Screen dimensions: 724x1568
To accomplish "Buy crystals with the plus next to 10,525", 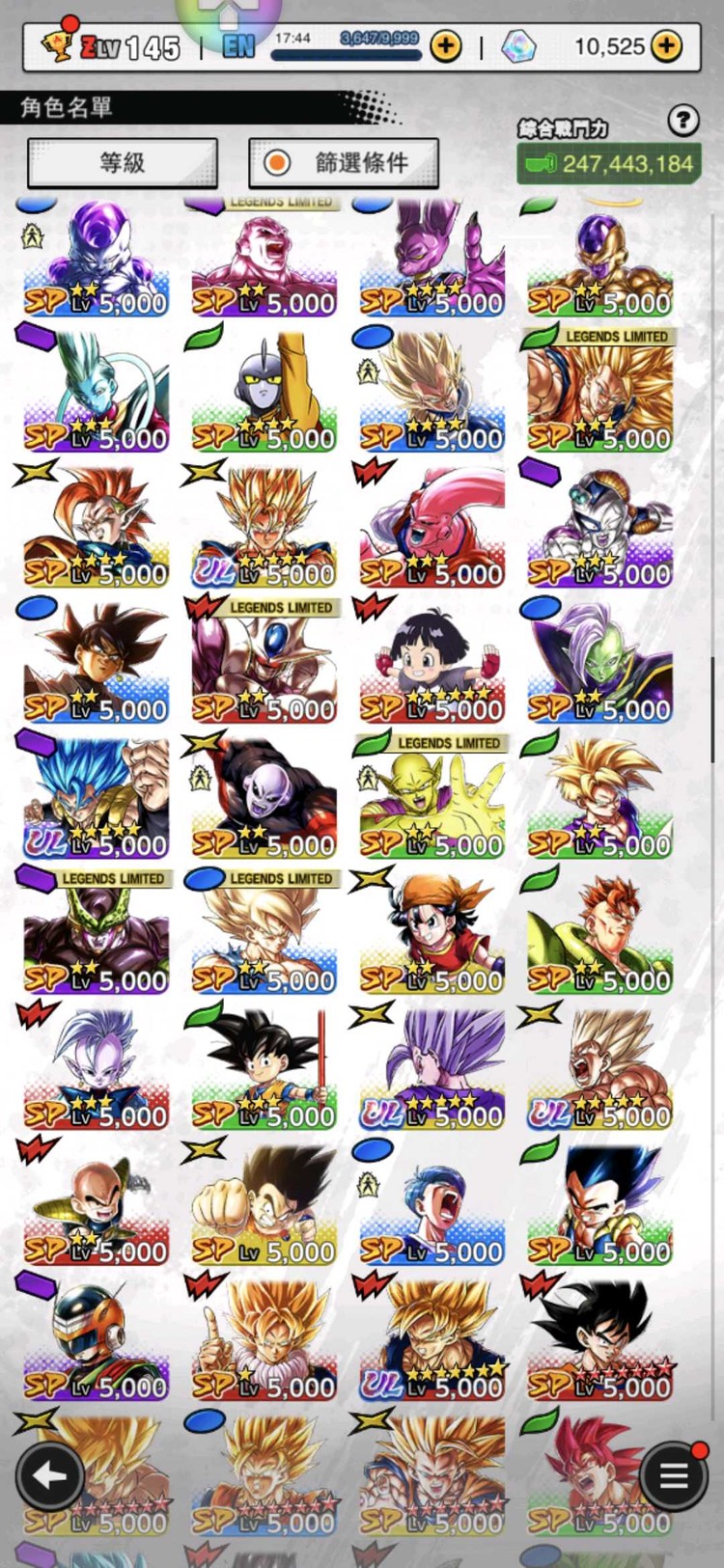I will click(667, 45).
